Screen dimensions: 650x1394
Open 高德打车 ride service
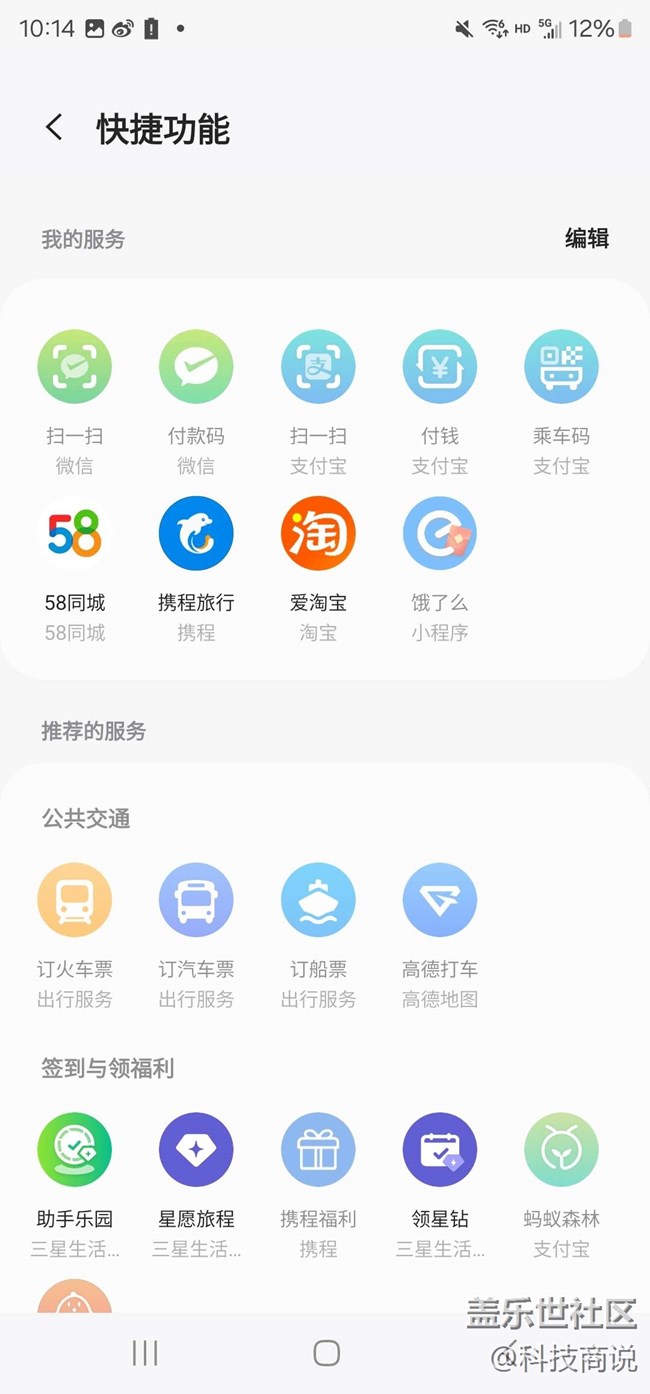pyautogui.click(x=440, y=900)
